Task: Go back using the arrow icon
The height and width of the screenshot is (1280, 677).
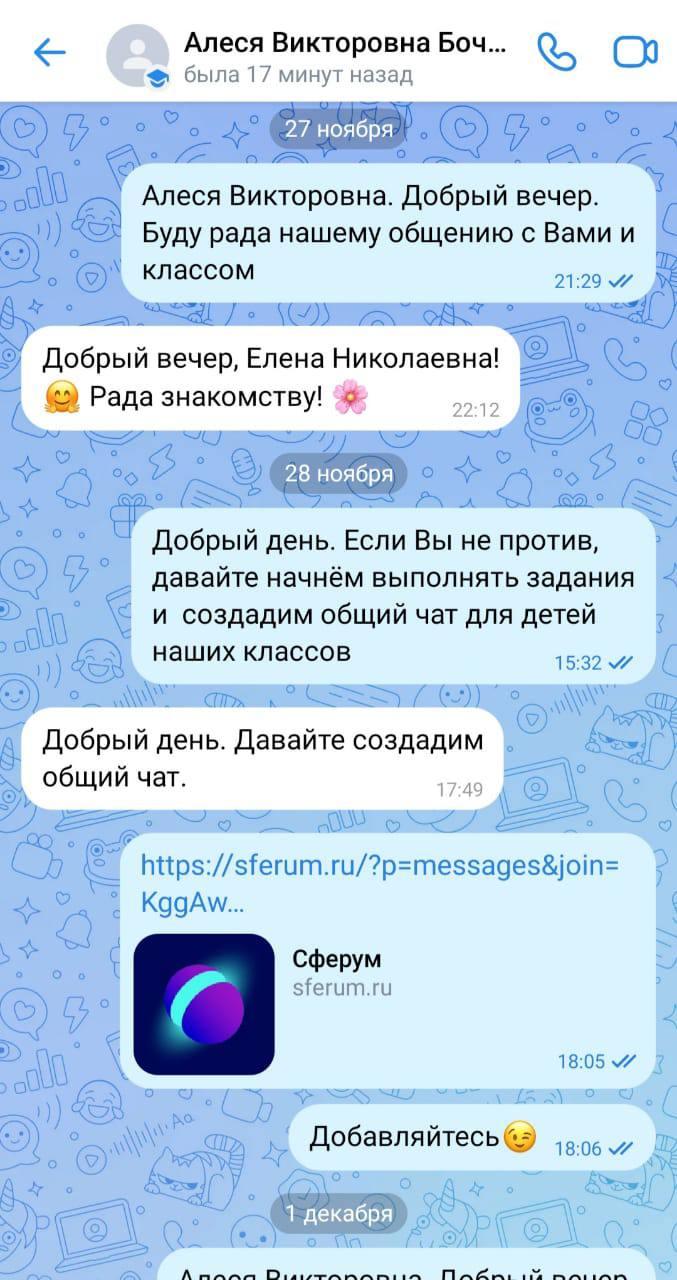Action: tap(49, 53)
